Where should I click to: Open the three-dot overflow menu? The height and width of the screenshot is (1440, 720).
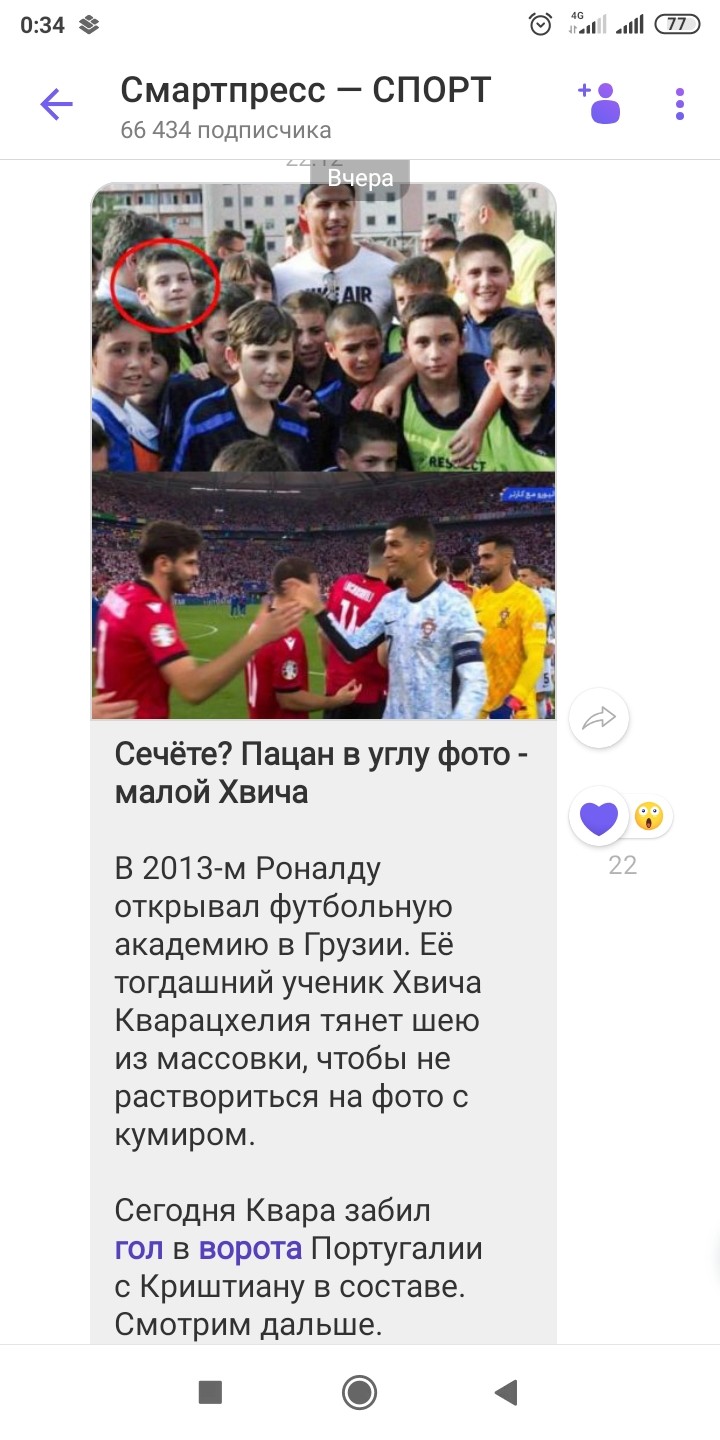pyautogui.click(x=680, y=104)
